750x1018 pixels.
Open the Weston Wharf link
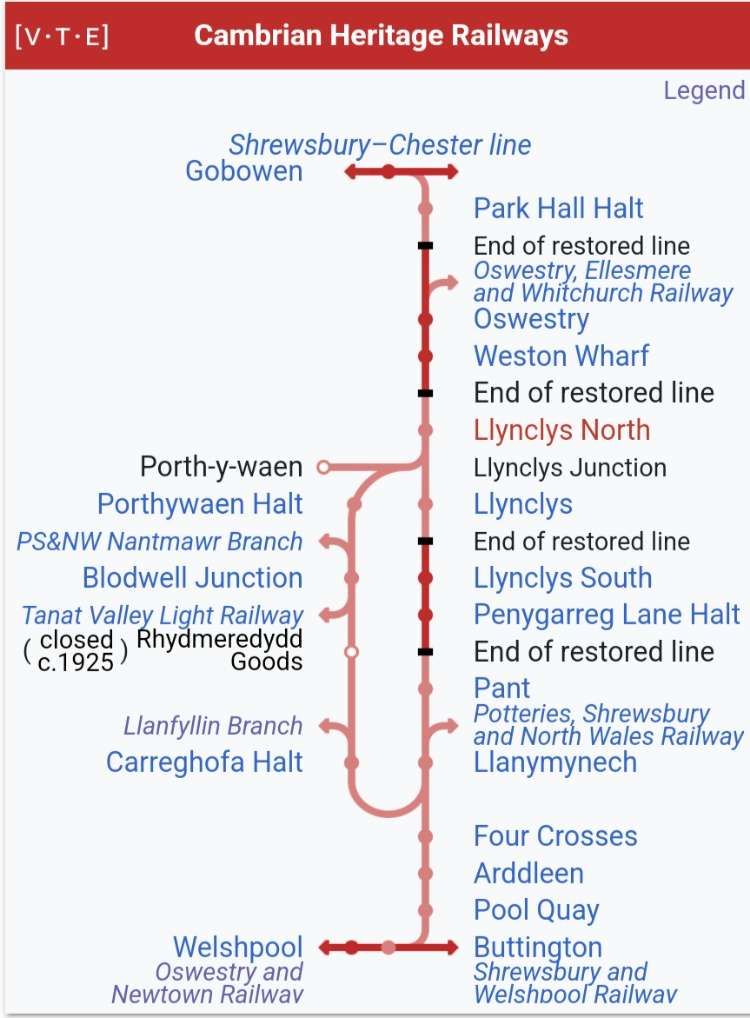tap(561, 356)
